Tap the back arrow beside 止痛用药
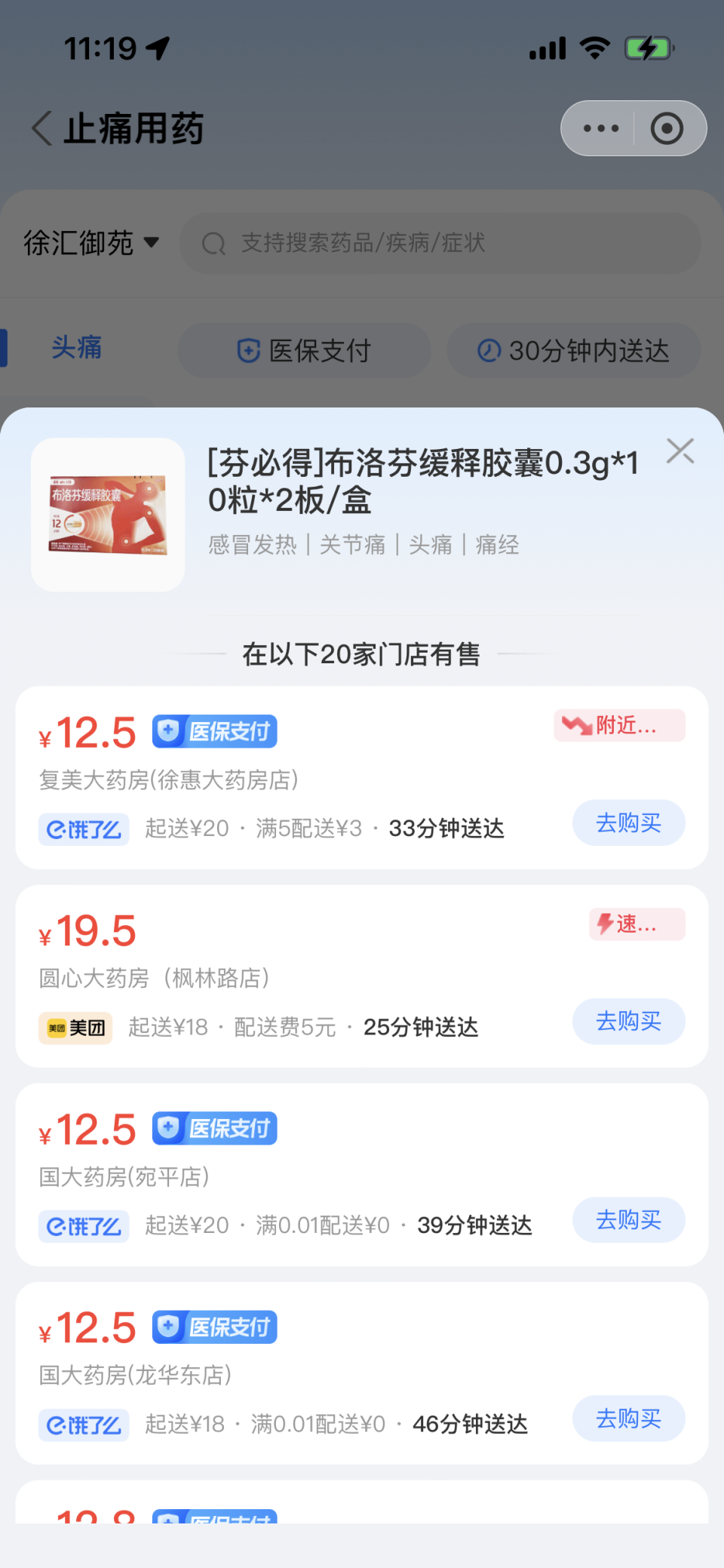Image resolution: width=724 pixels, height=1568 pixels. point(40,128)
